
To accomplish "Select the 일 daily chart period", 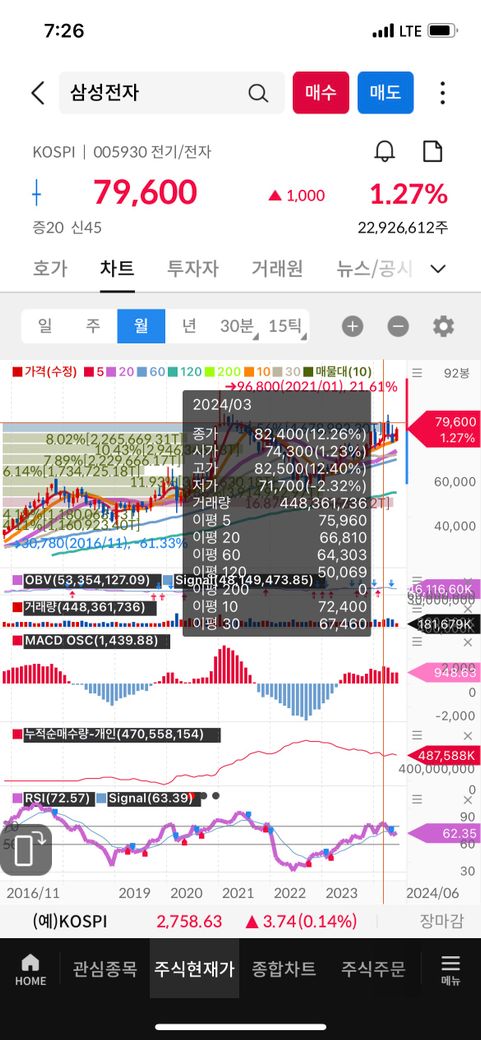I will (x=45, y=326).
